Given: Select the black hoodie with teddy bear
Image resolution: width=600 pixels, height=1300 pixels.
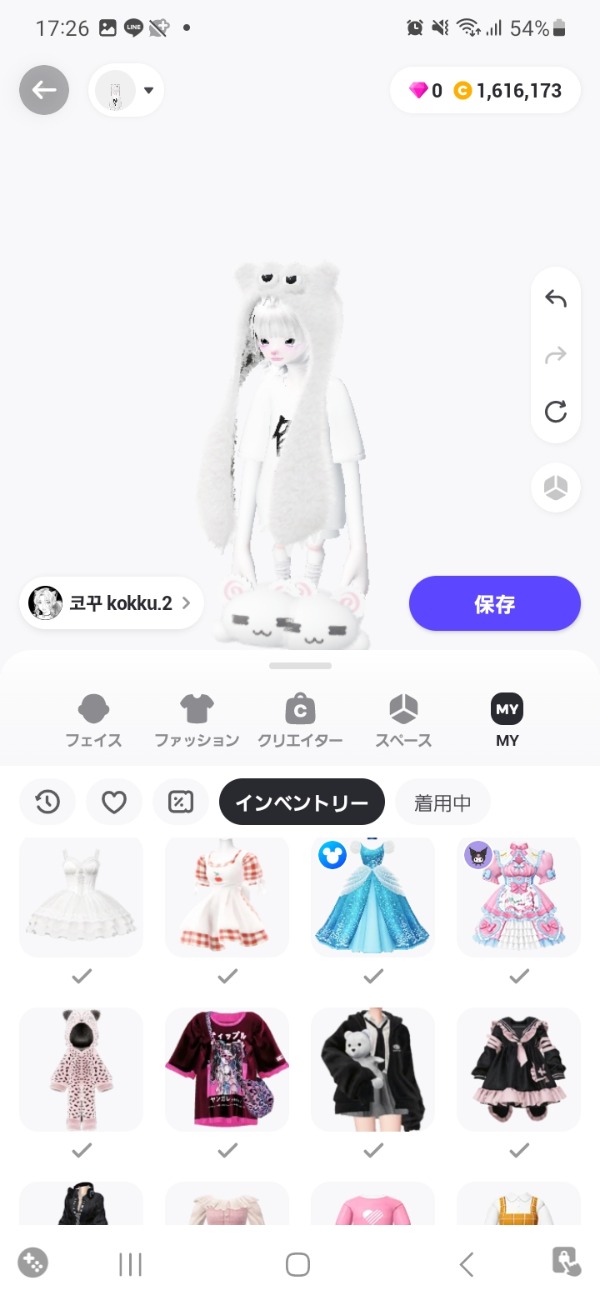Looking at the screenshot, I should click(x=373, y=1068).
